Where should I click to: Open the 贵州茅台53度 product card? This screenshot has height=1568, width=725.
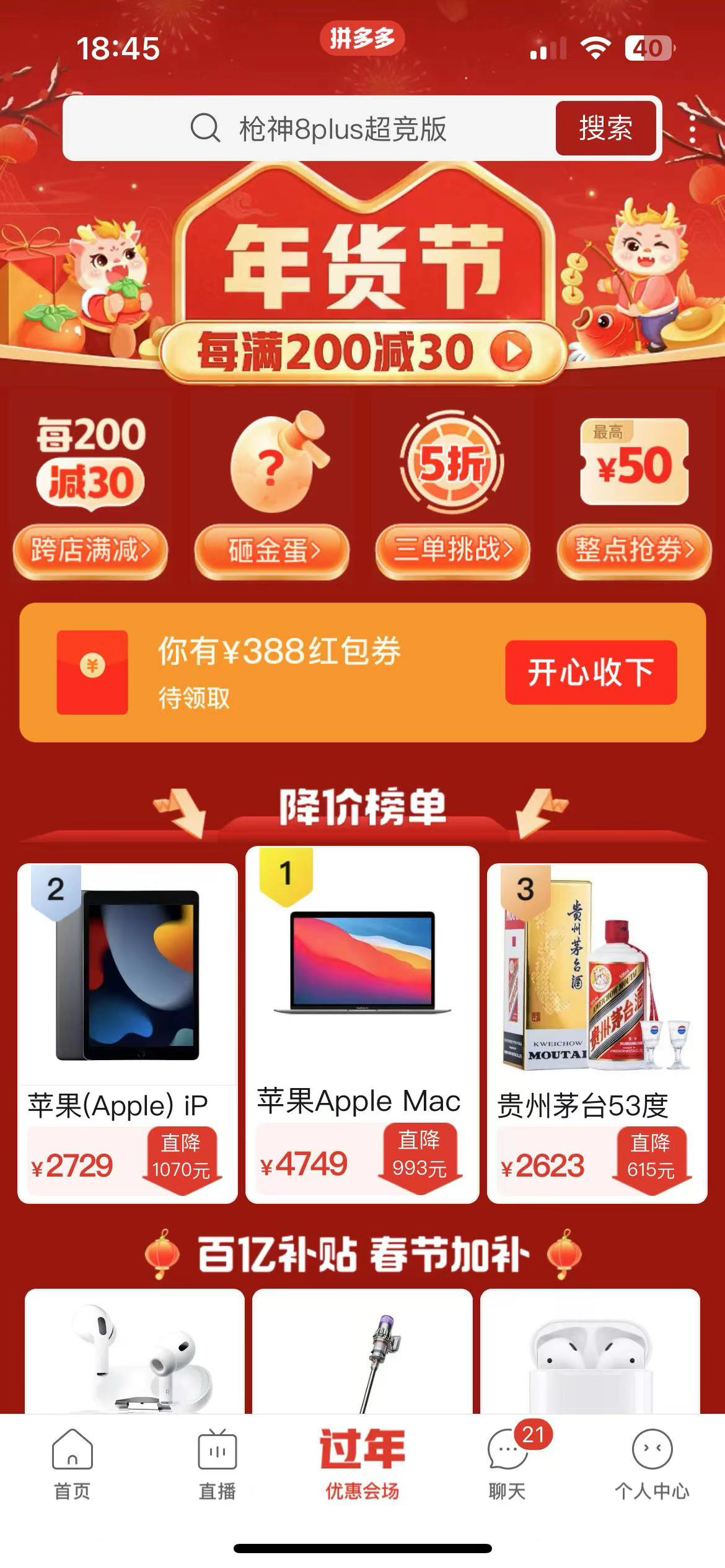[x=597, y=1034]
